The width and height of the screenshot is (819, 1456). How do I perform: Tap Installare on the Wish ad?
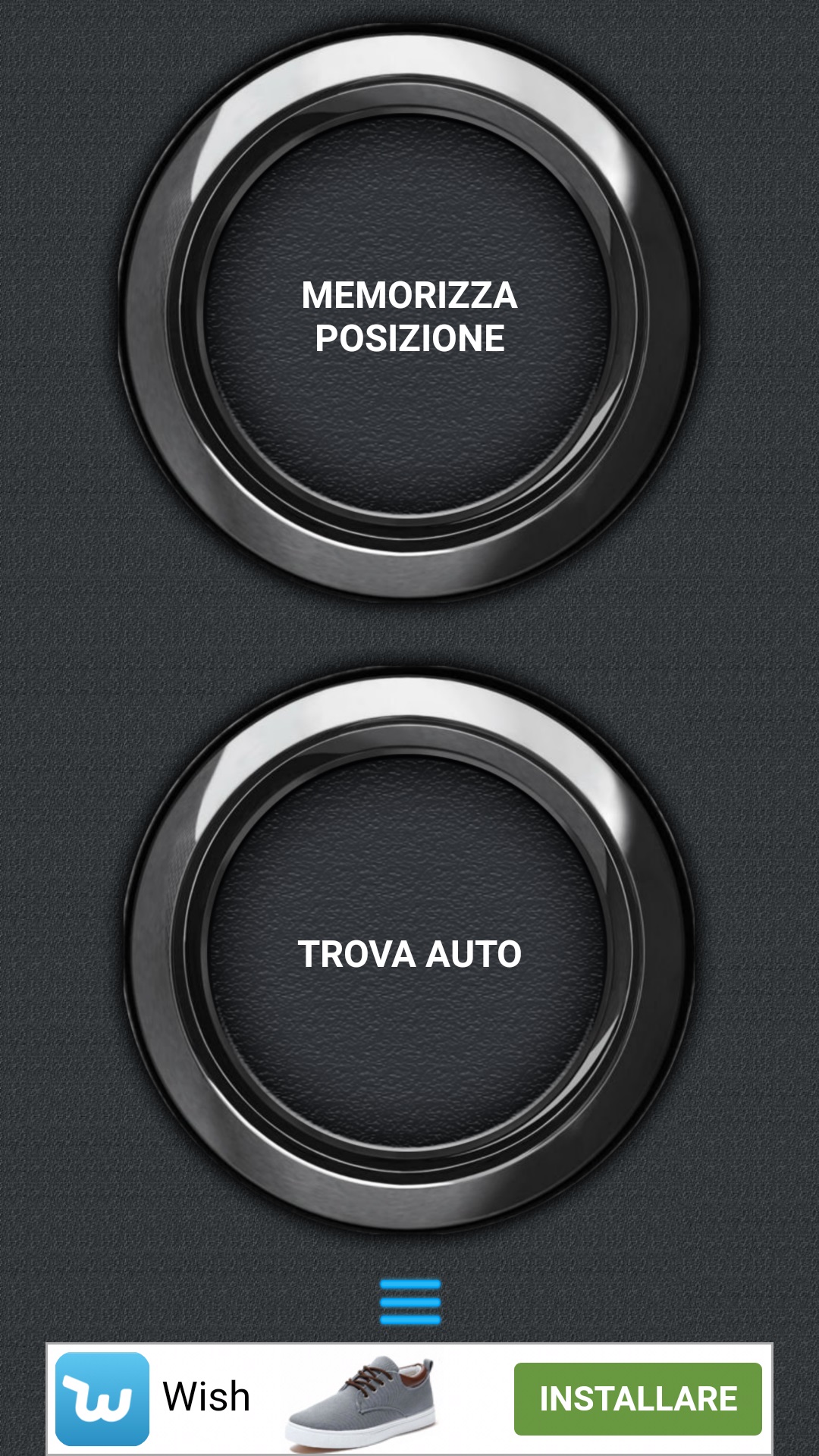tap(638, 1399)
